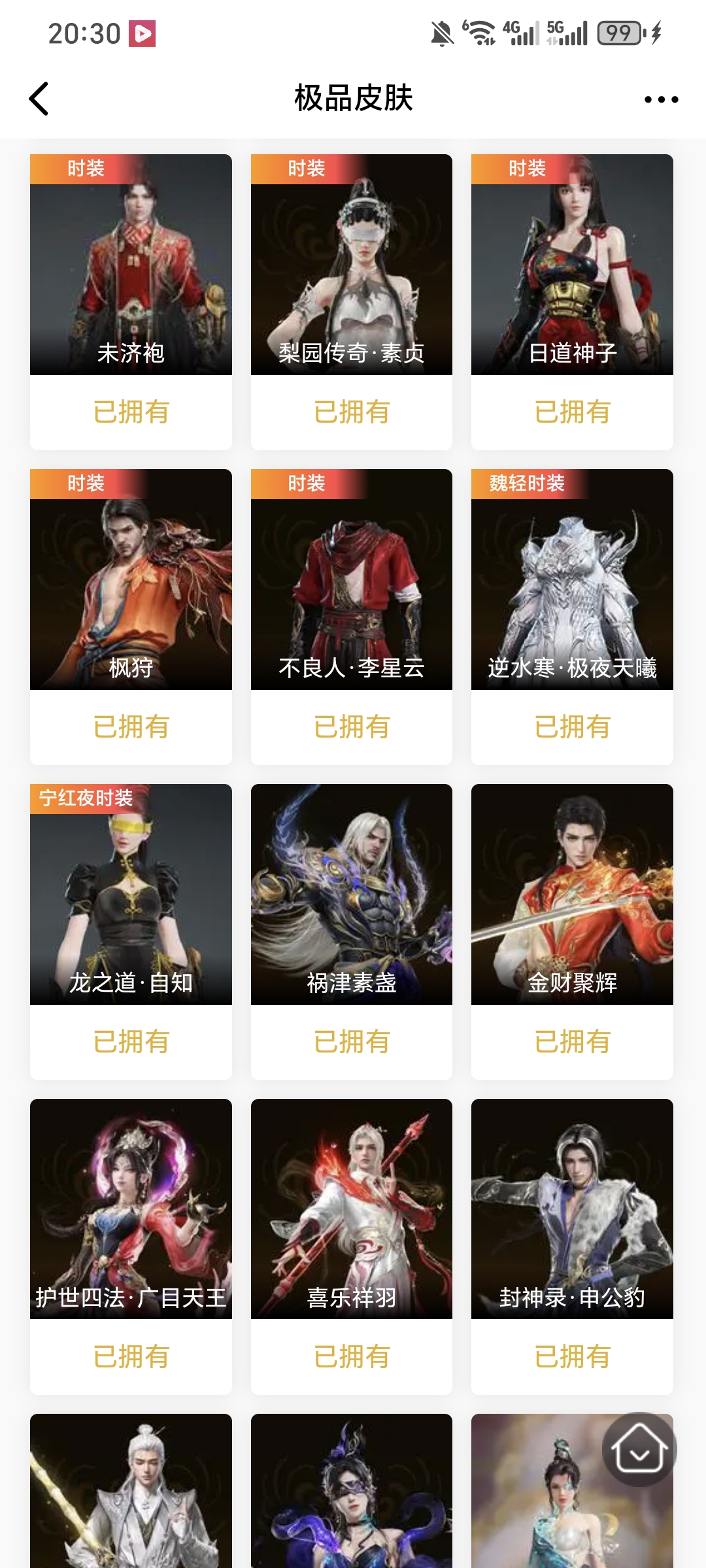706x1568 pixels.
Task: View the 封神录·申公豹 skin
Action: (x=572, y=1209)
